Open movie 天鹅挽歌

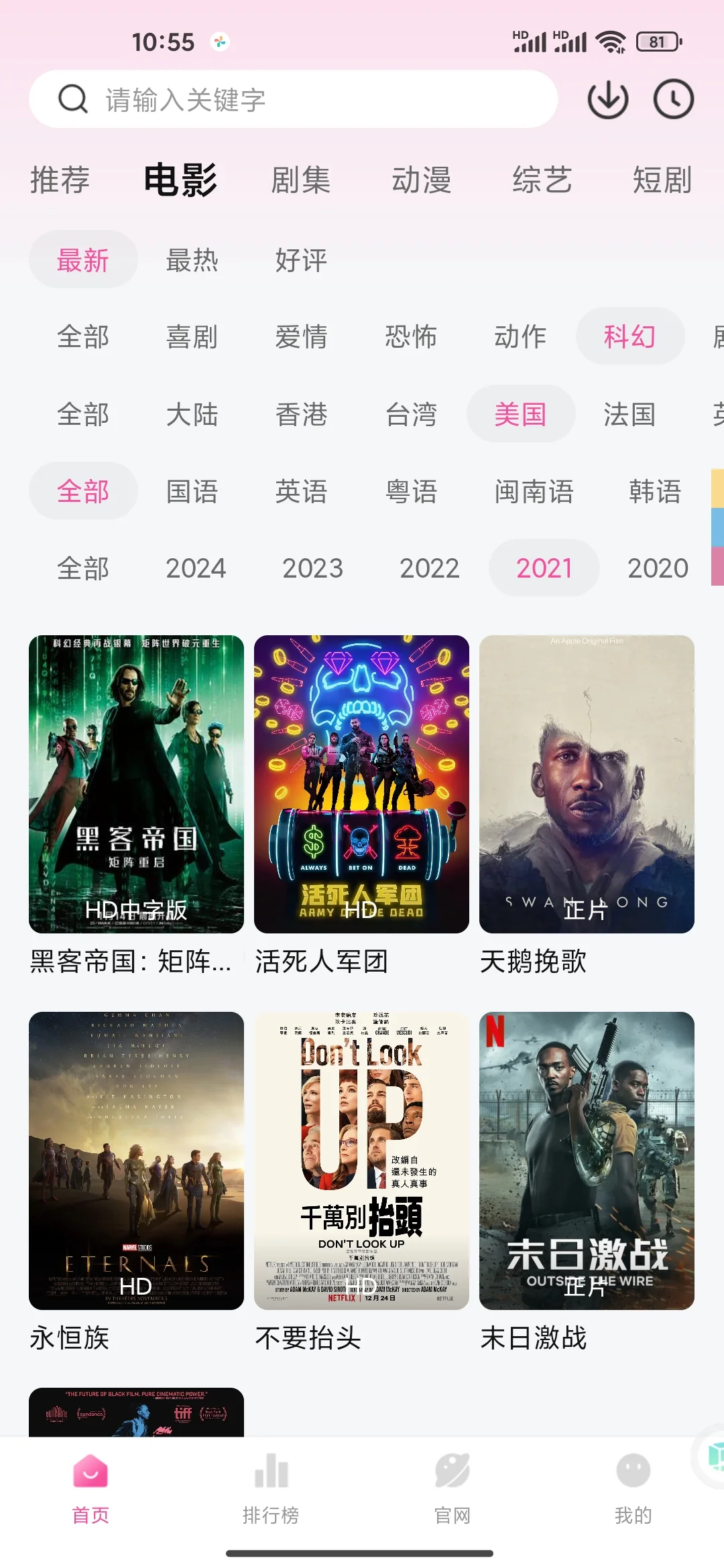(x=587, y=784)
